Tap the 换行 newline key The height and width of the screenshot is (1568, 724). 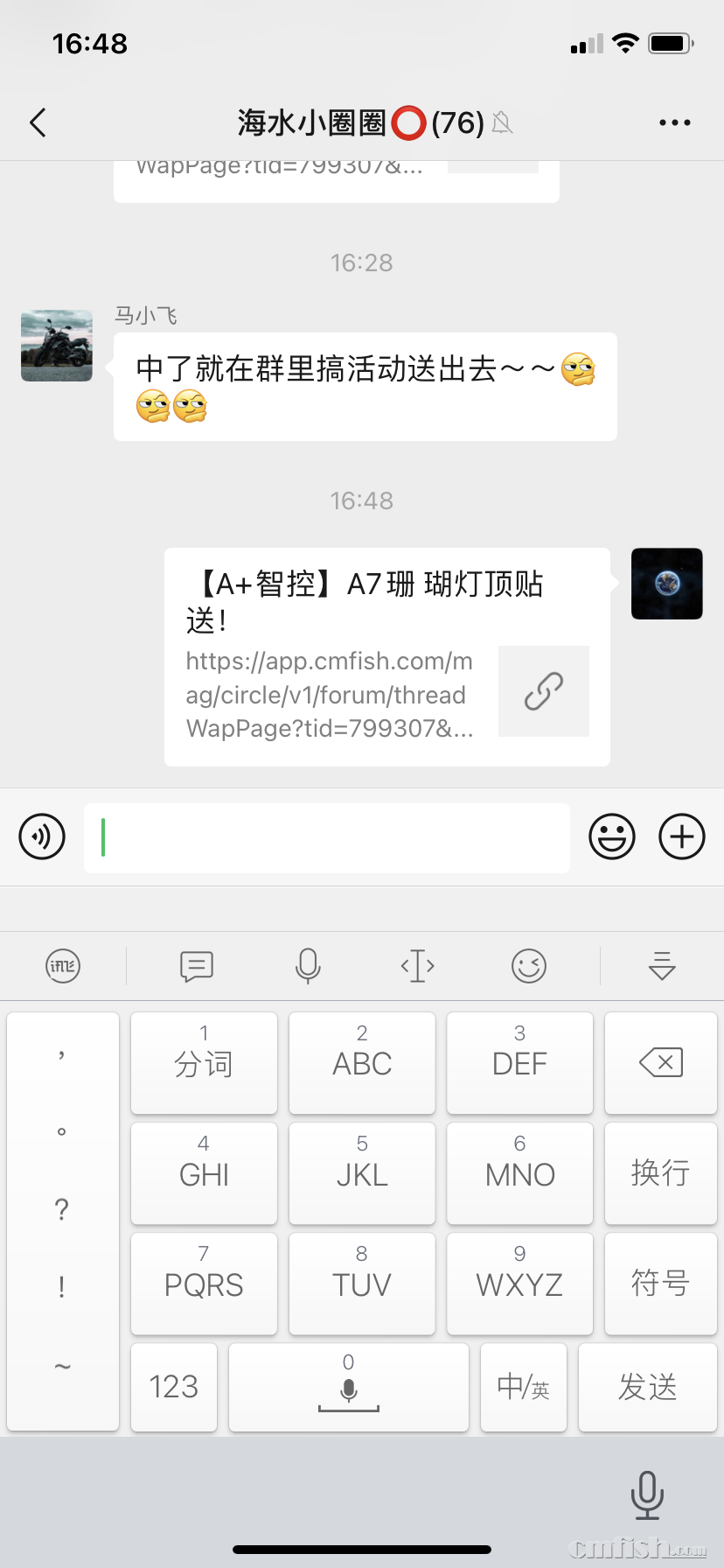pos(660,1173)
